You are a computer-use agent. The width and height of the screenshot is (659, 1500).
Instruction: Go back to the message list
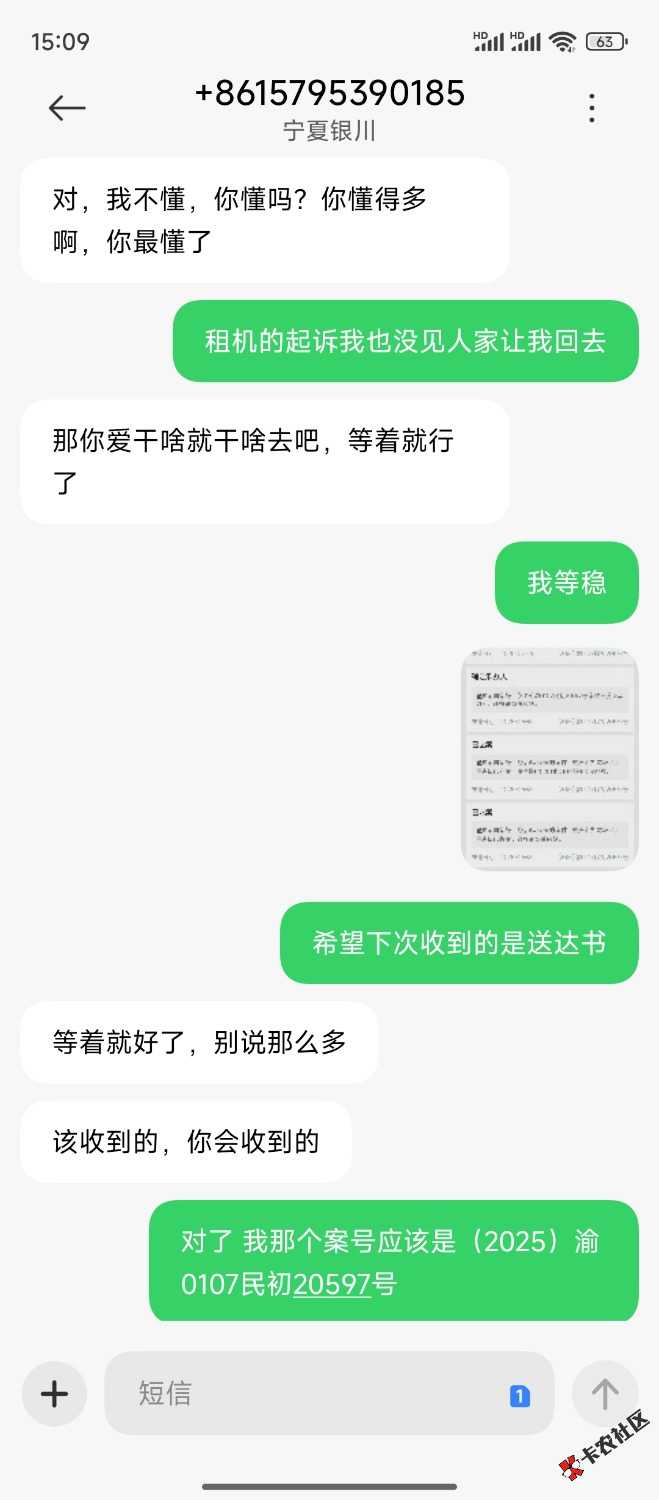67,108
